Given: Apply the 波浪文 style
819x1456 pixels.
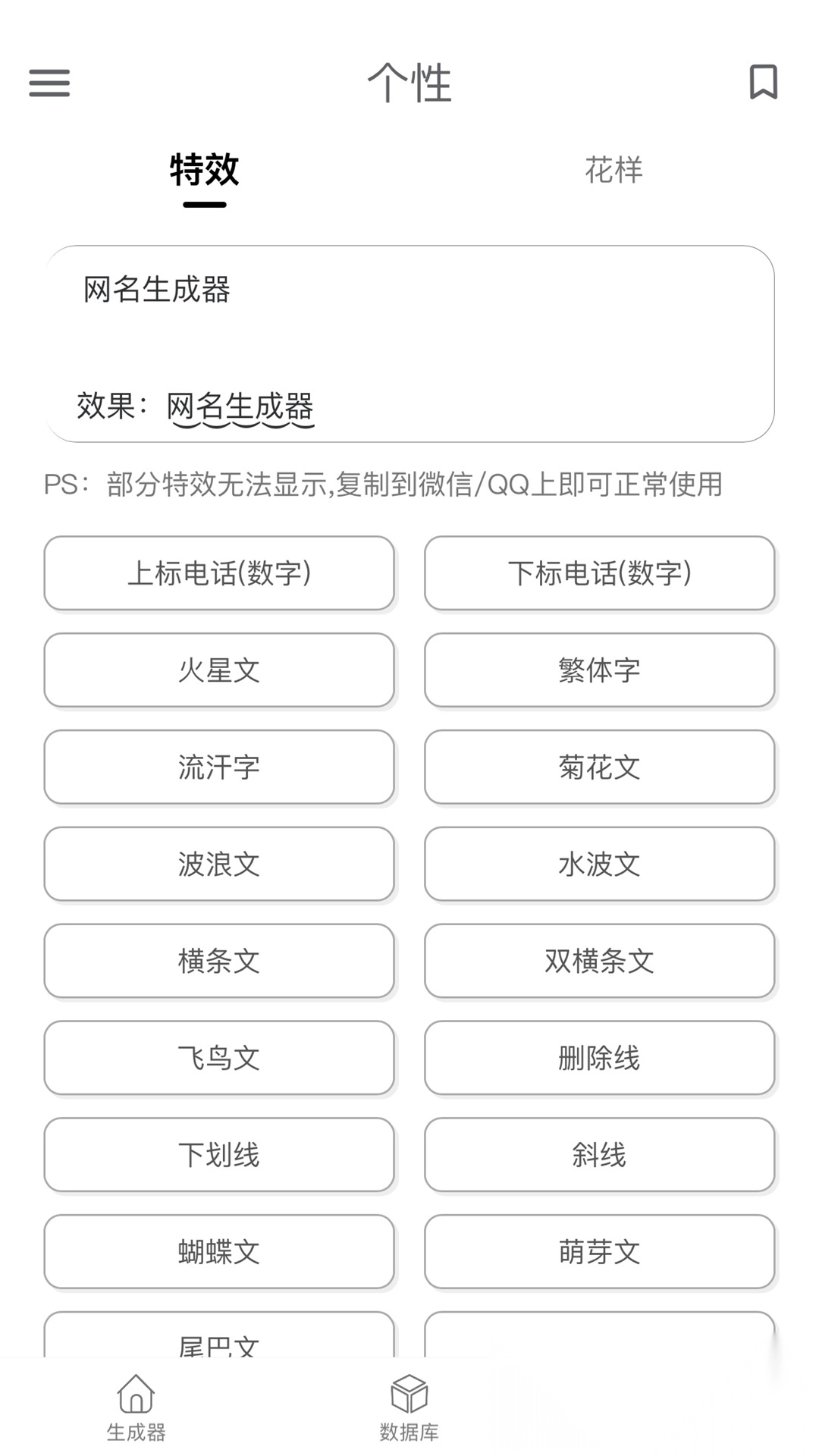Looking at the screenshot, I should [219, 864].
